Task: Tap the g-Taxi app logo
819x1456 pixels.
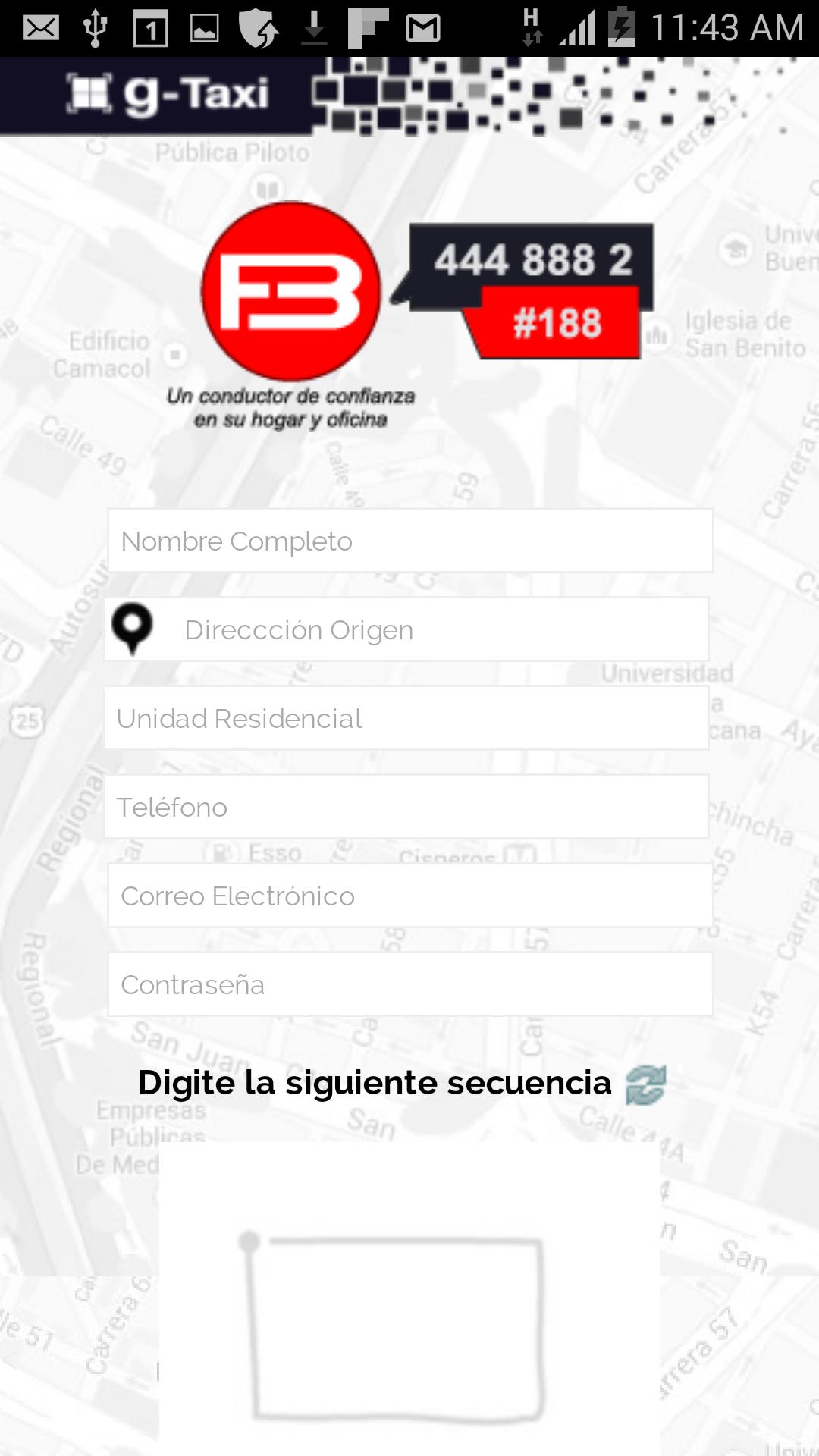Action: 167,95
